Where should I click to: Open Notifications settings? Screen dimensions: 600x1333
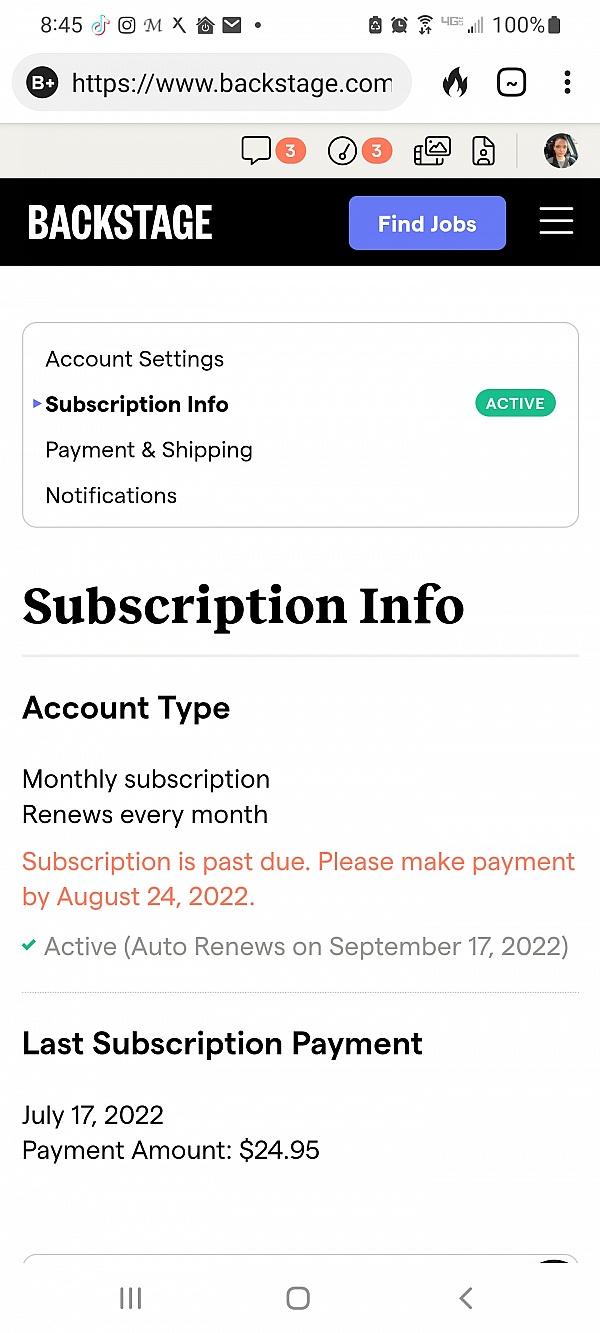point(111,495)
